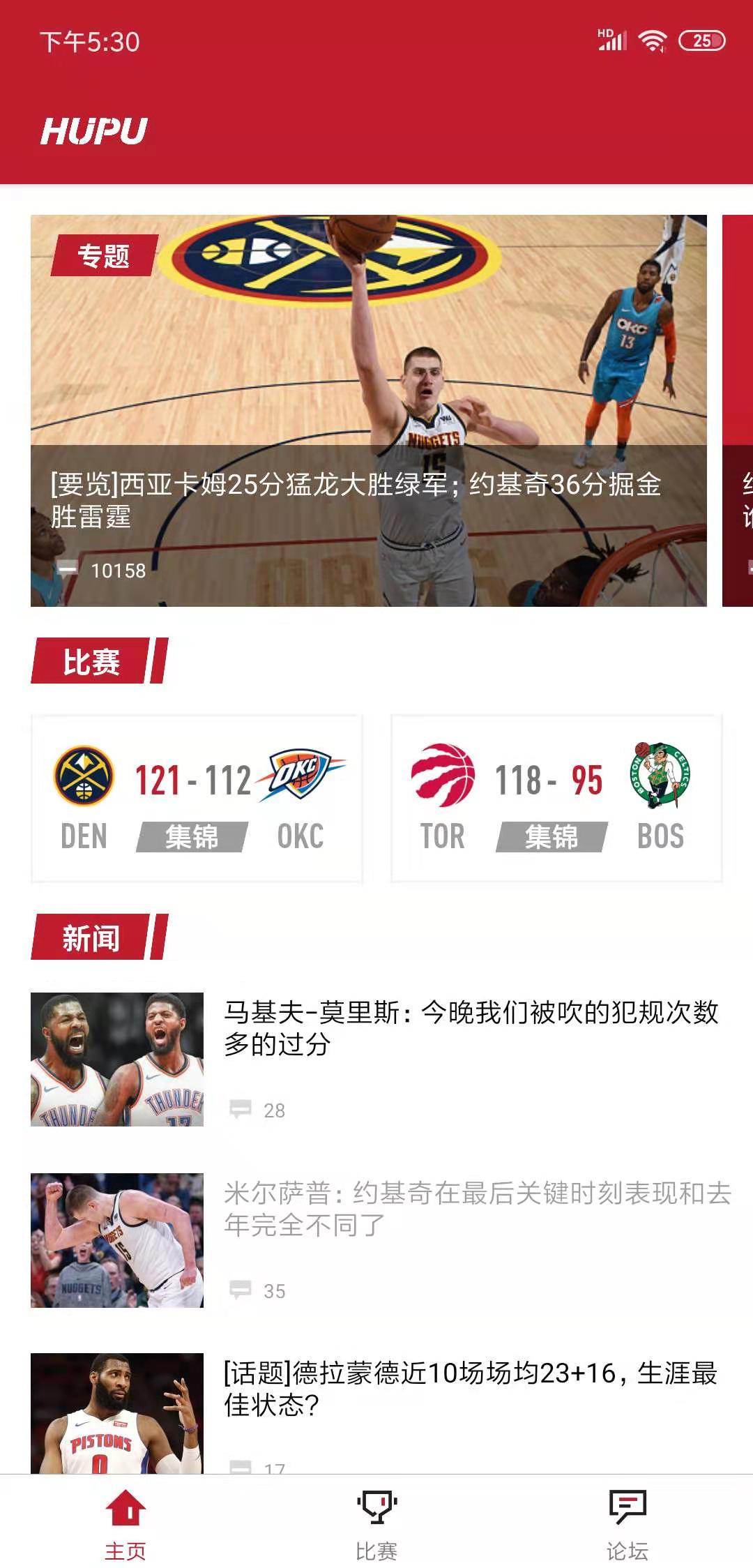Read the 马基夫-莫里斯 news article

(x=471, y=1028)
